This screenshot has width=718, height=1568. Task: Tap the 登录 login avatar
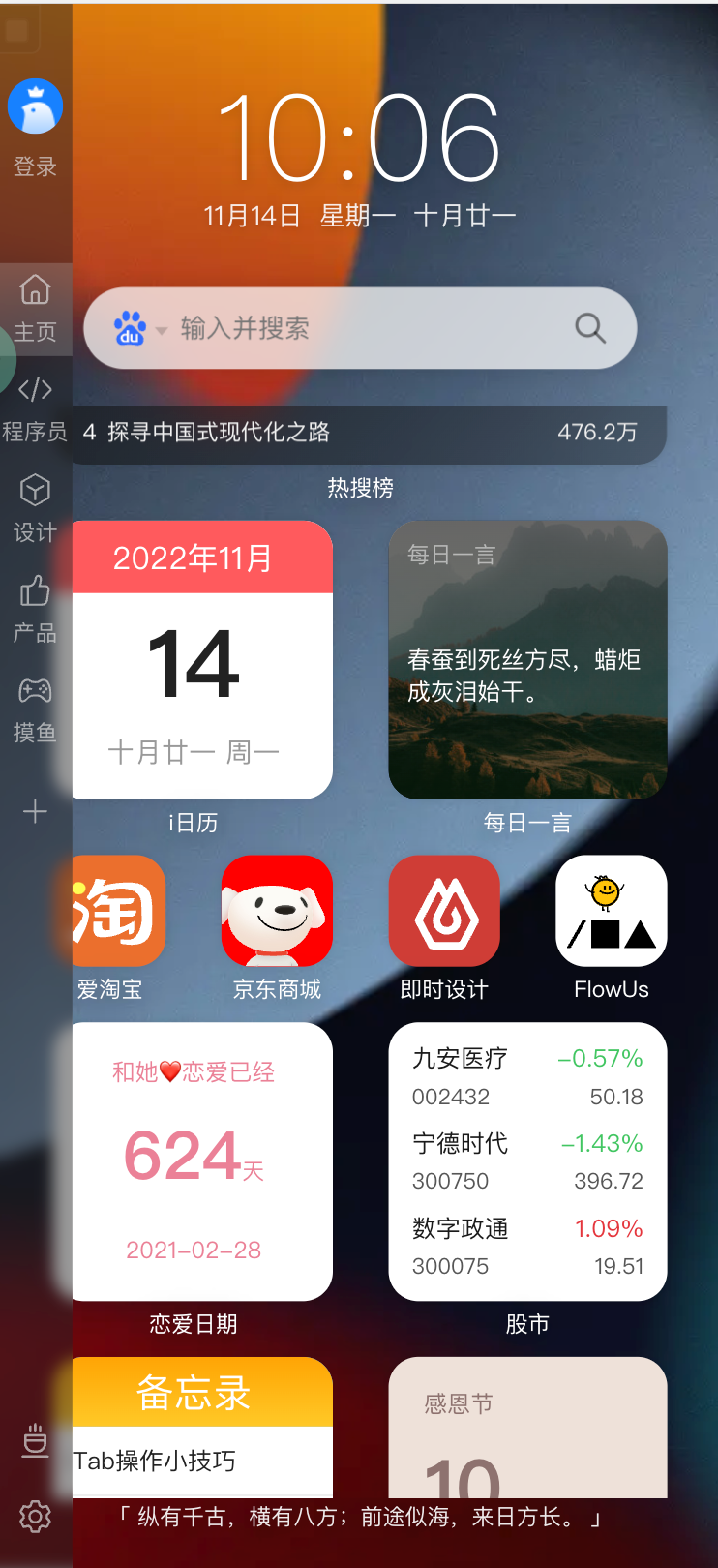35,106
